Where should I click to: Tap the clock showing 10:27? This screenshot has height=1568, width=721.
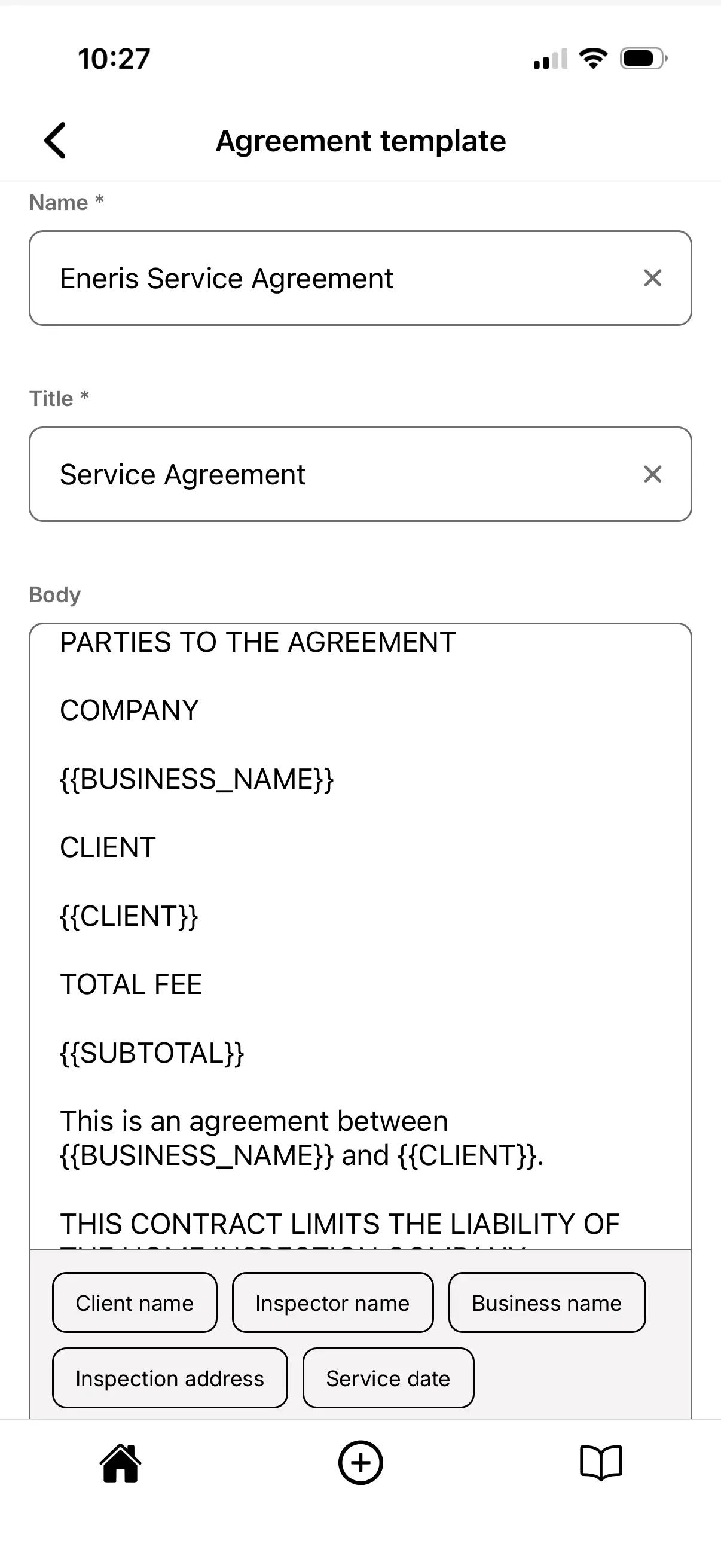113,58
